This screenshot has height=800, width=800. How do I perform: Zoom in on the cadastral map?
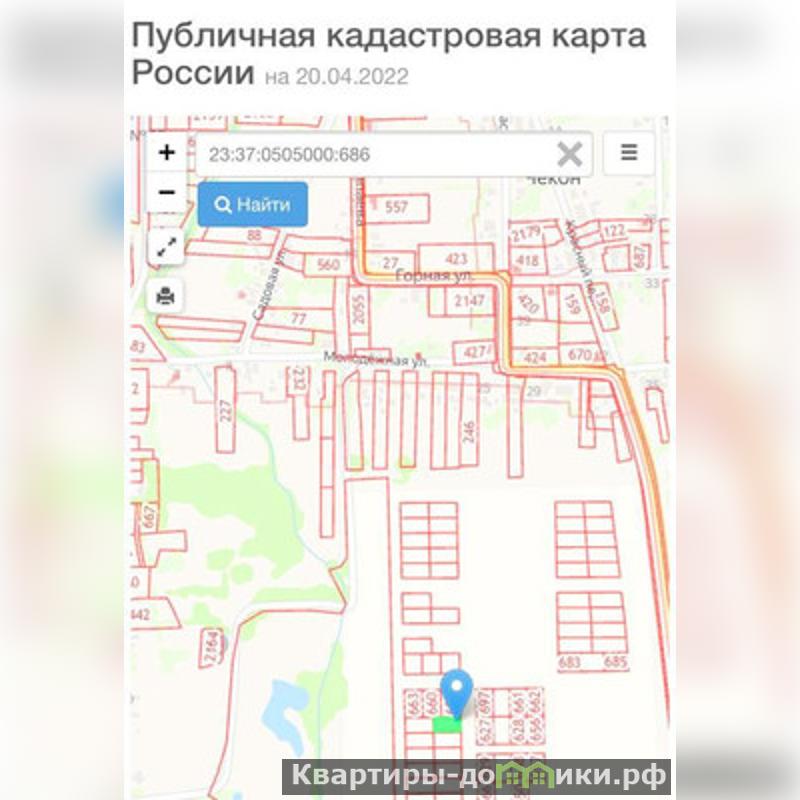coord(167,153)
